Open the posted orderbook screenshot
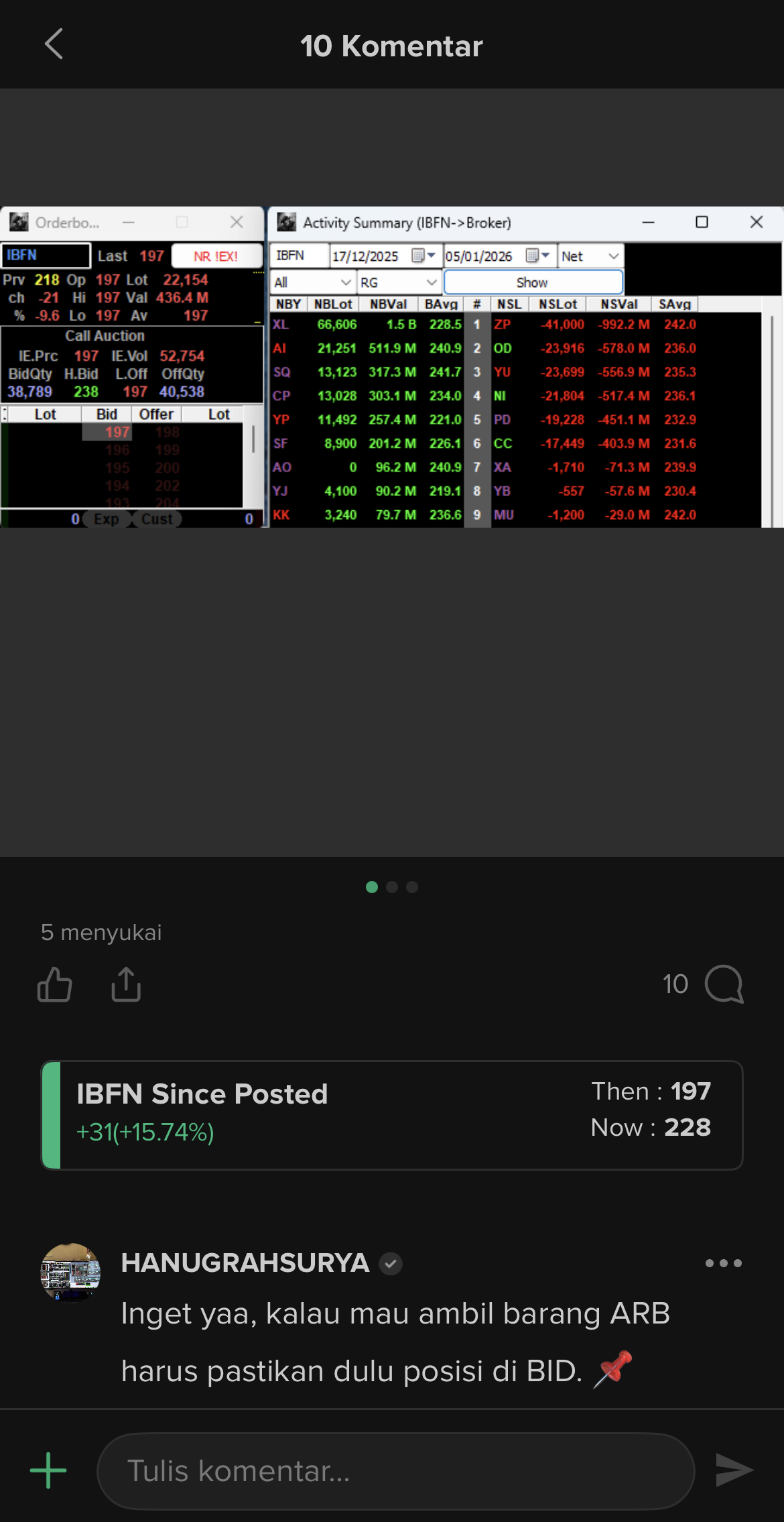 tap(392, 367)
